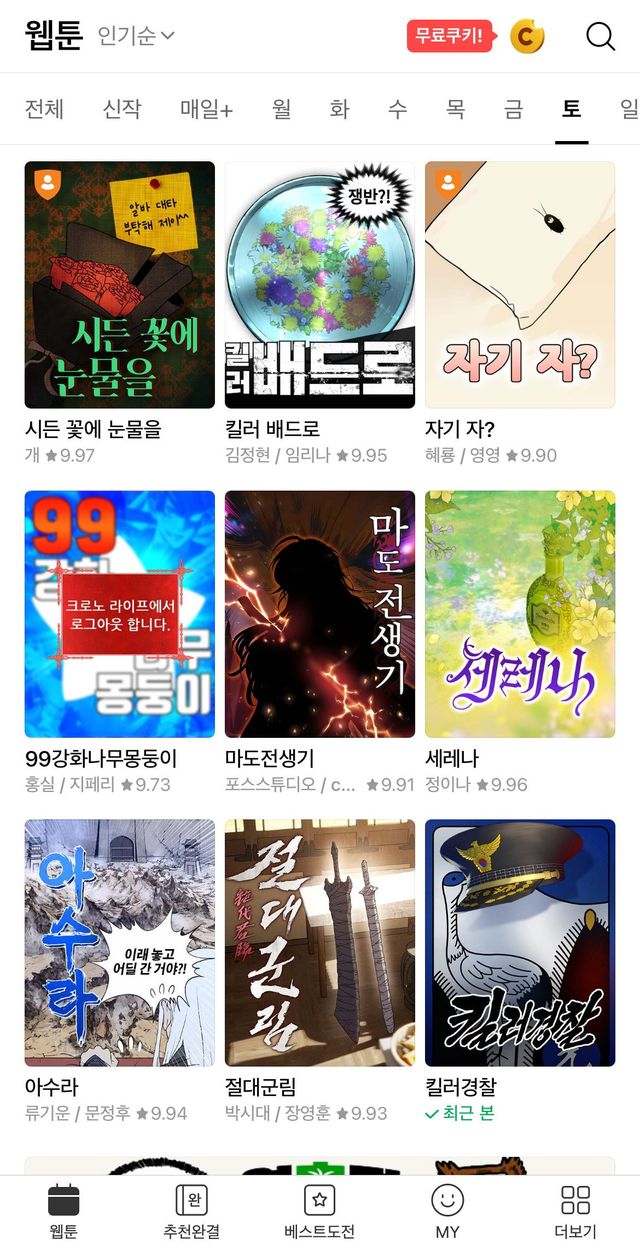The height and width of the screenshot is (1252, 640).
Task: Switch to the 금 tab
Action: tap(513, 109)
